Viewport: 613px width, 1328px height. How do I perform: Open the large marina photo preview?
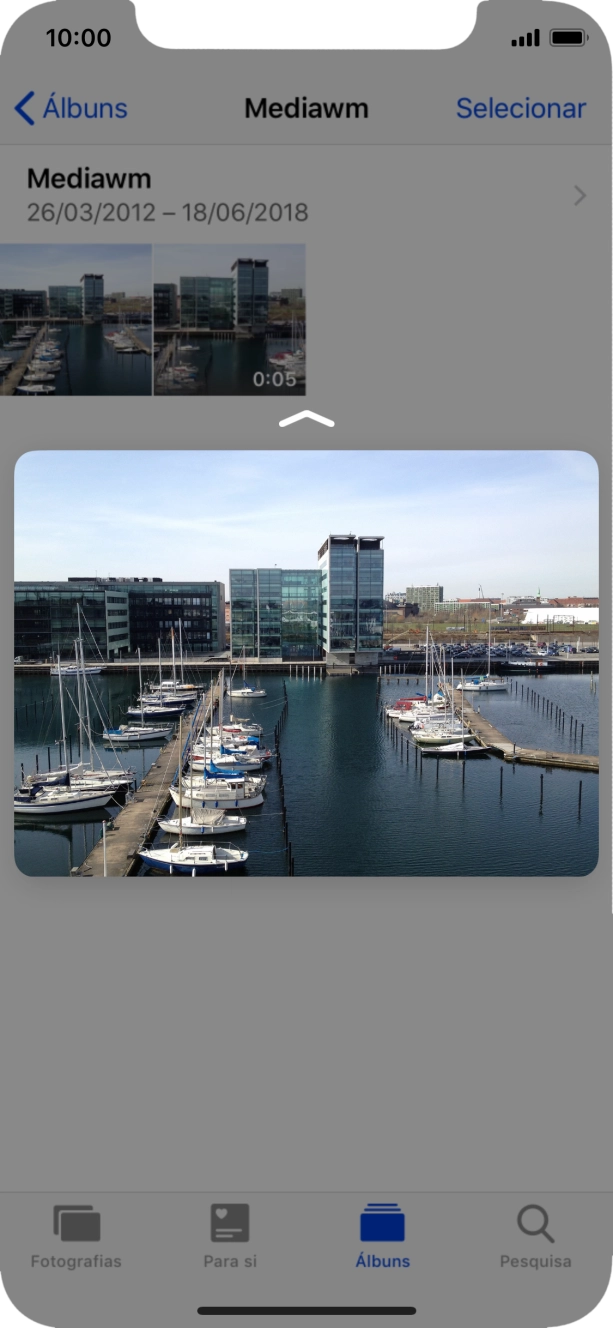pos(306,663)
